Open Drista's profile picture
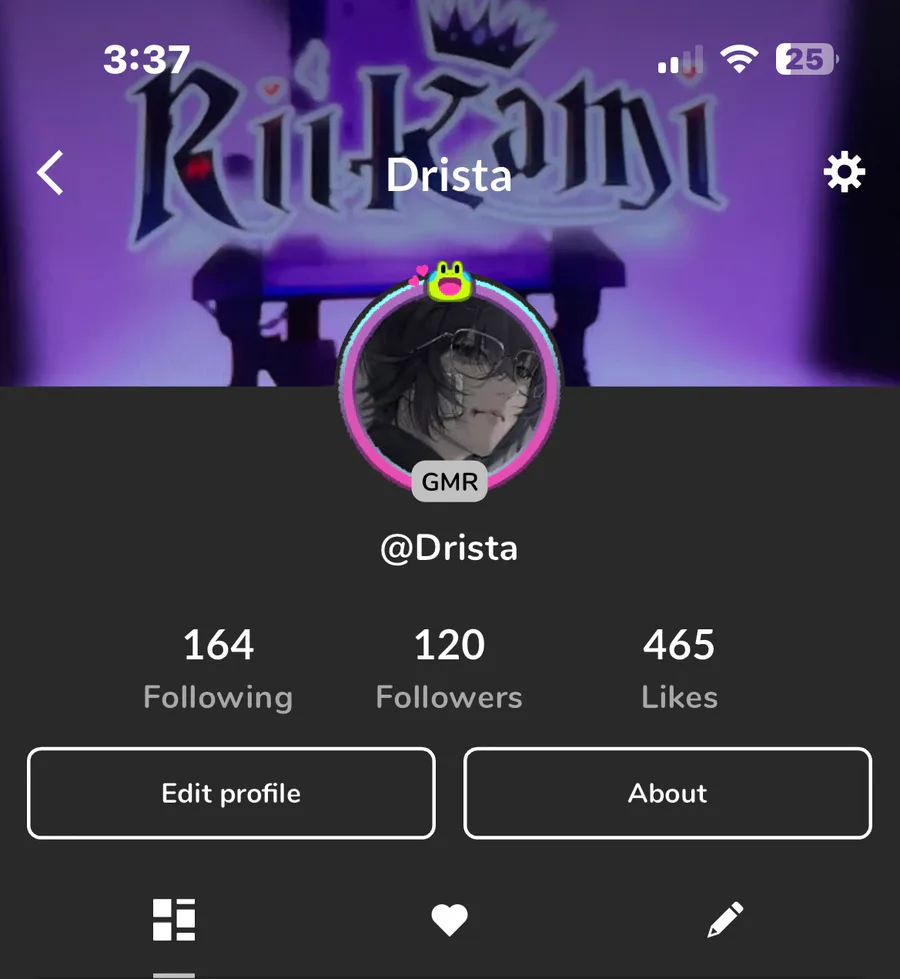 (x=449, y=385)
